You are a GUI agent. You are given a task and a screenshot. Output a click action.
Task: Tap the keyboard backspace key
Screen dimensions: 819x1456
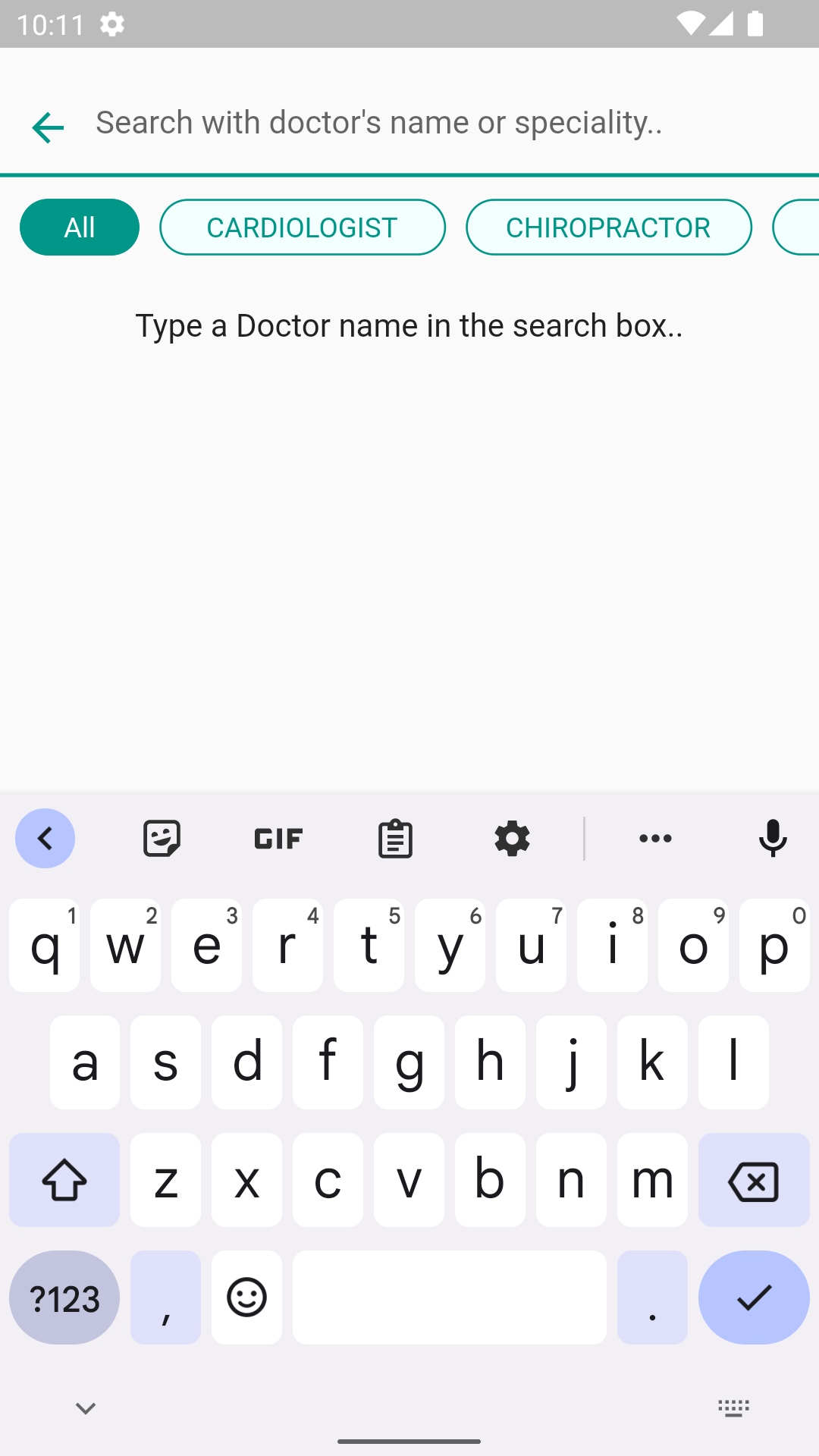(x=753, y=1181)
